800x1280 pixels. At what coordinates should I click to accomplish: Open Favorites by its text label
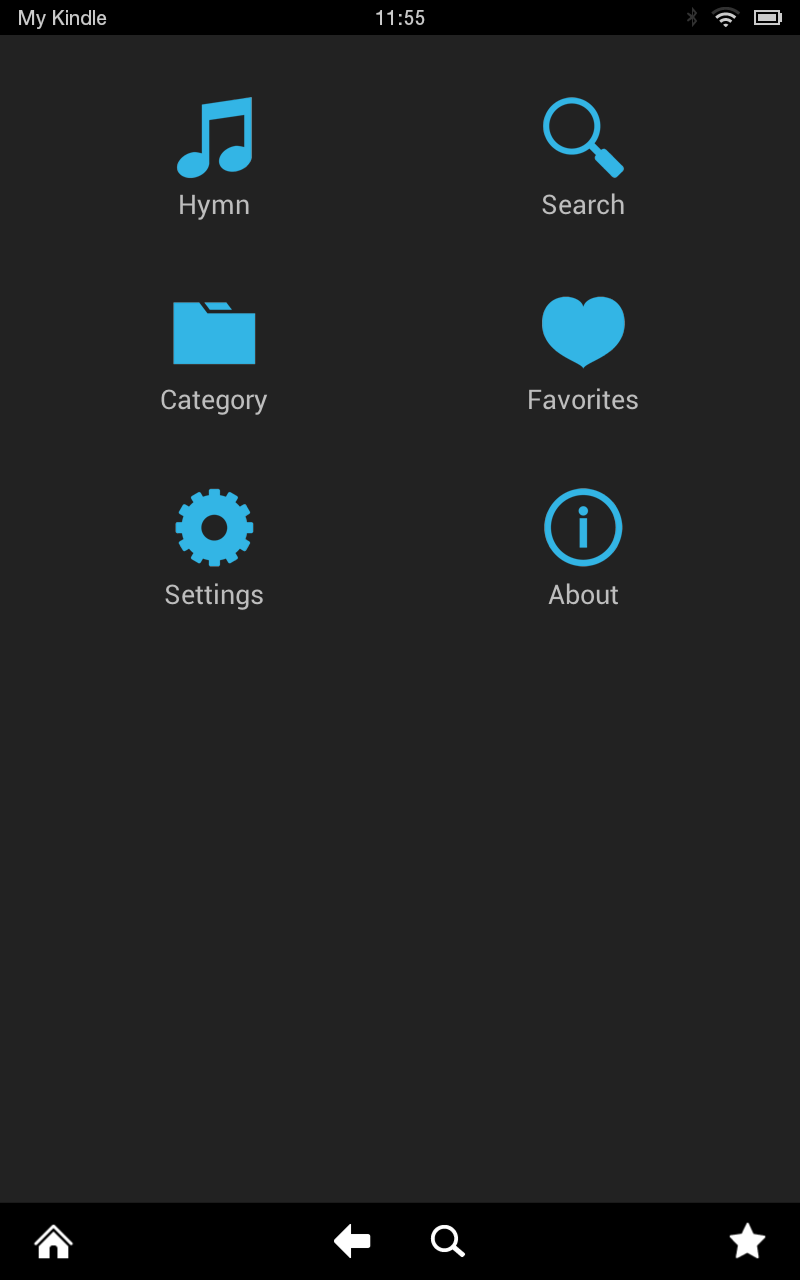click(583, 399)
